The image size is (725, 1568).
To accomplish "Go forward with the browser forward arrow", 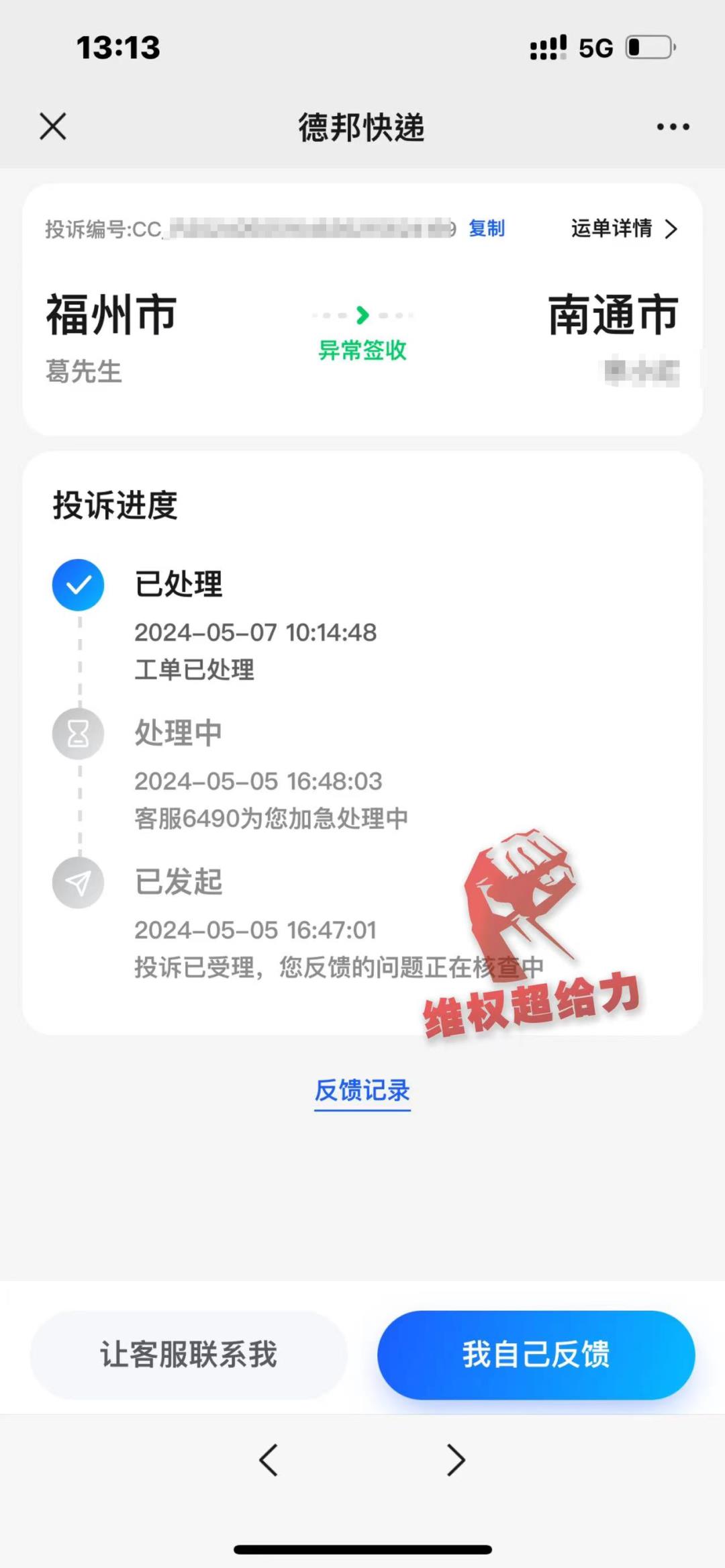I will [x=456, y=1460].
